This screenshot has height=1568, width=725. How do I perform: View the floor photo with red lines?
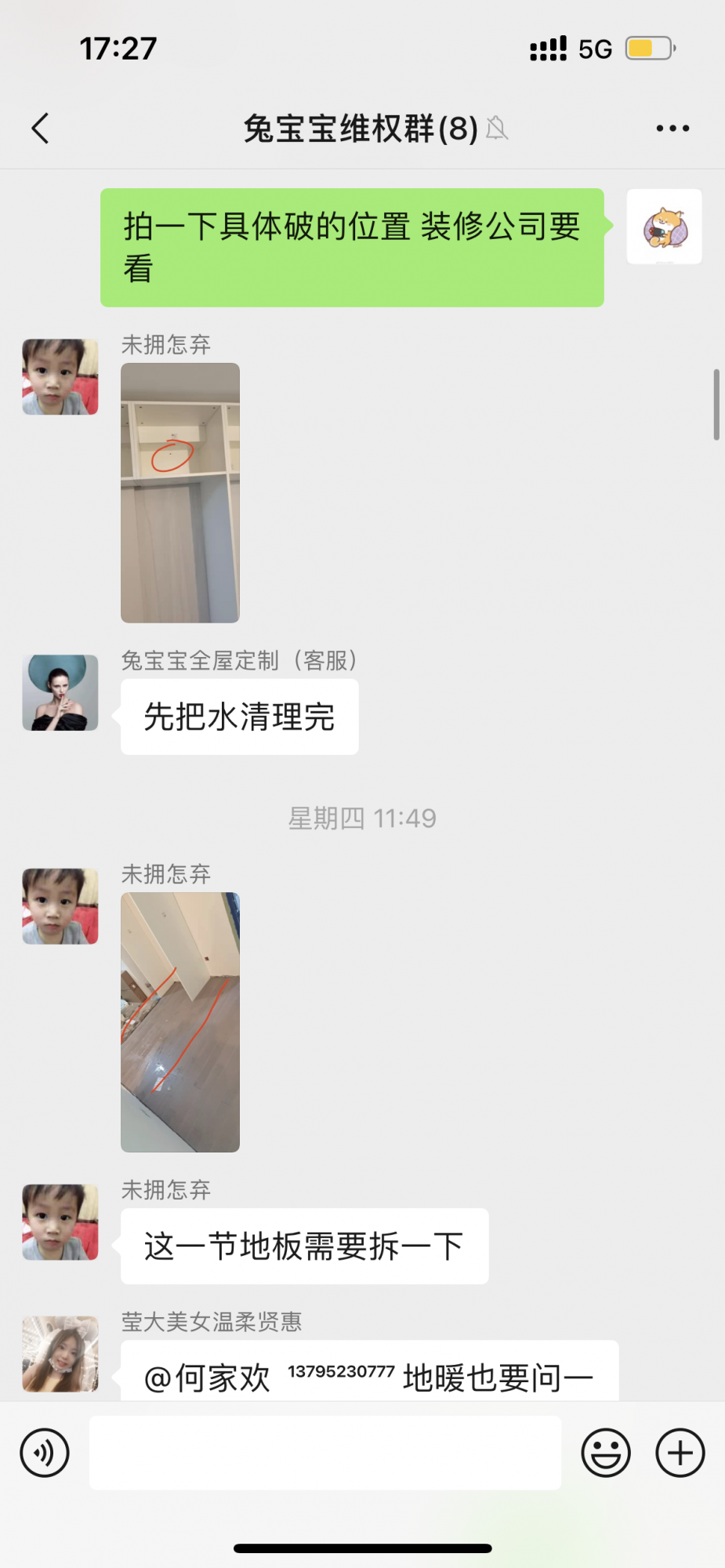(x=180, y=1022)
